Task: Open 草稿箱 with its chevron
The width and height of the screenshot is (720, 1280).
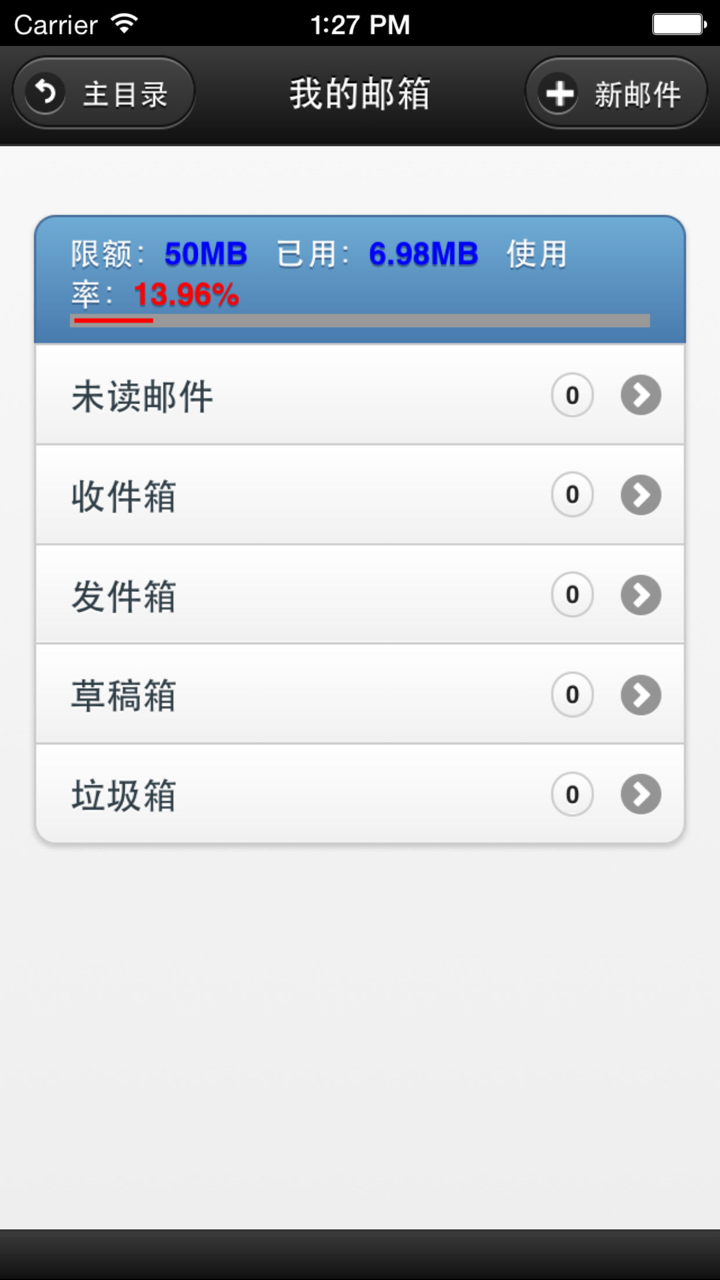Action: tap(640, 694)
